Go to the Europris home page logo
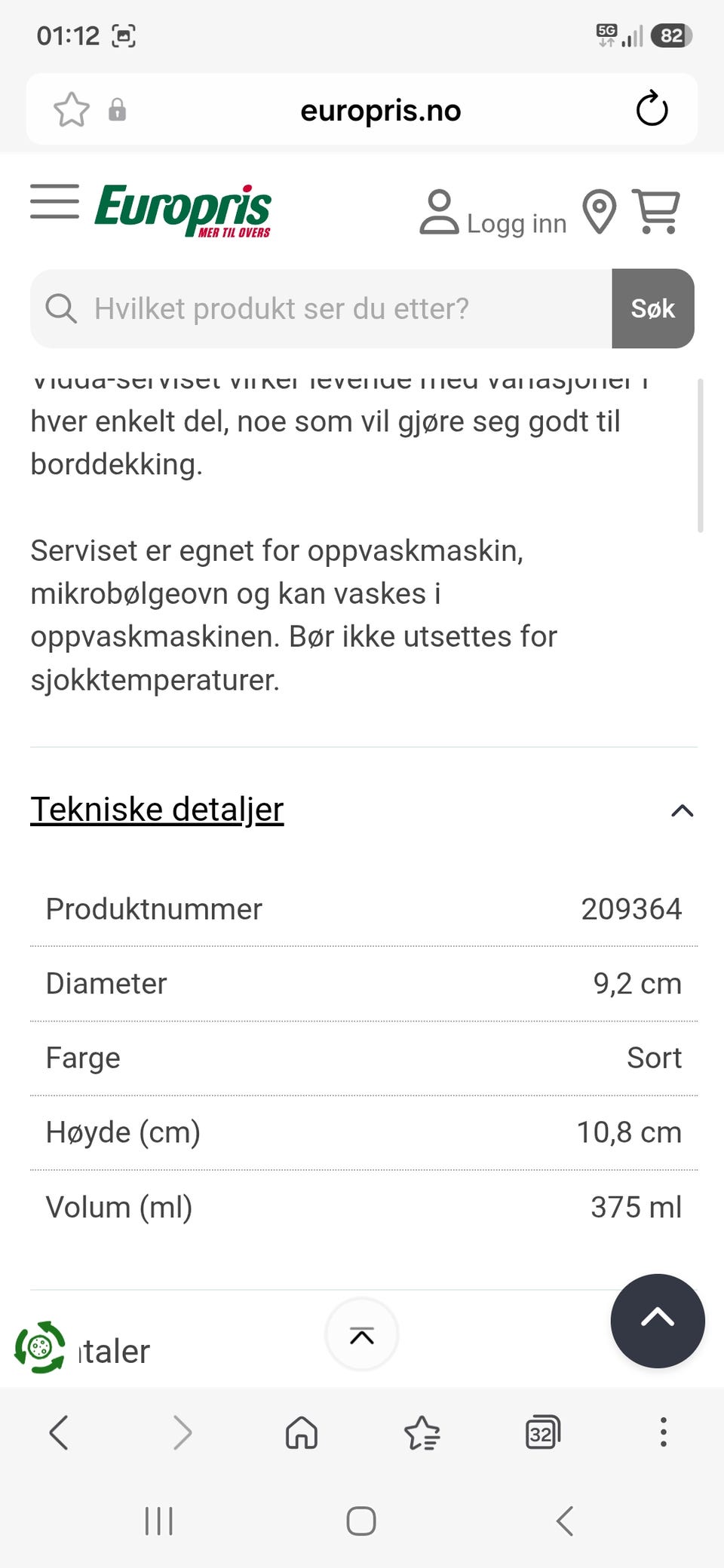This screenshot has width=724, height=1568. (x=183, y=210)
